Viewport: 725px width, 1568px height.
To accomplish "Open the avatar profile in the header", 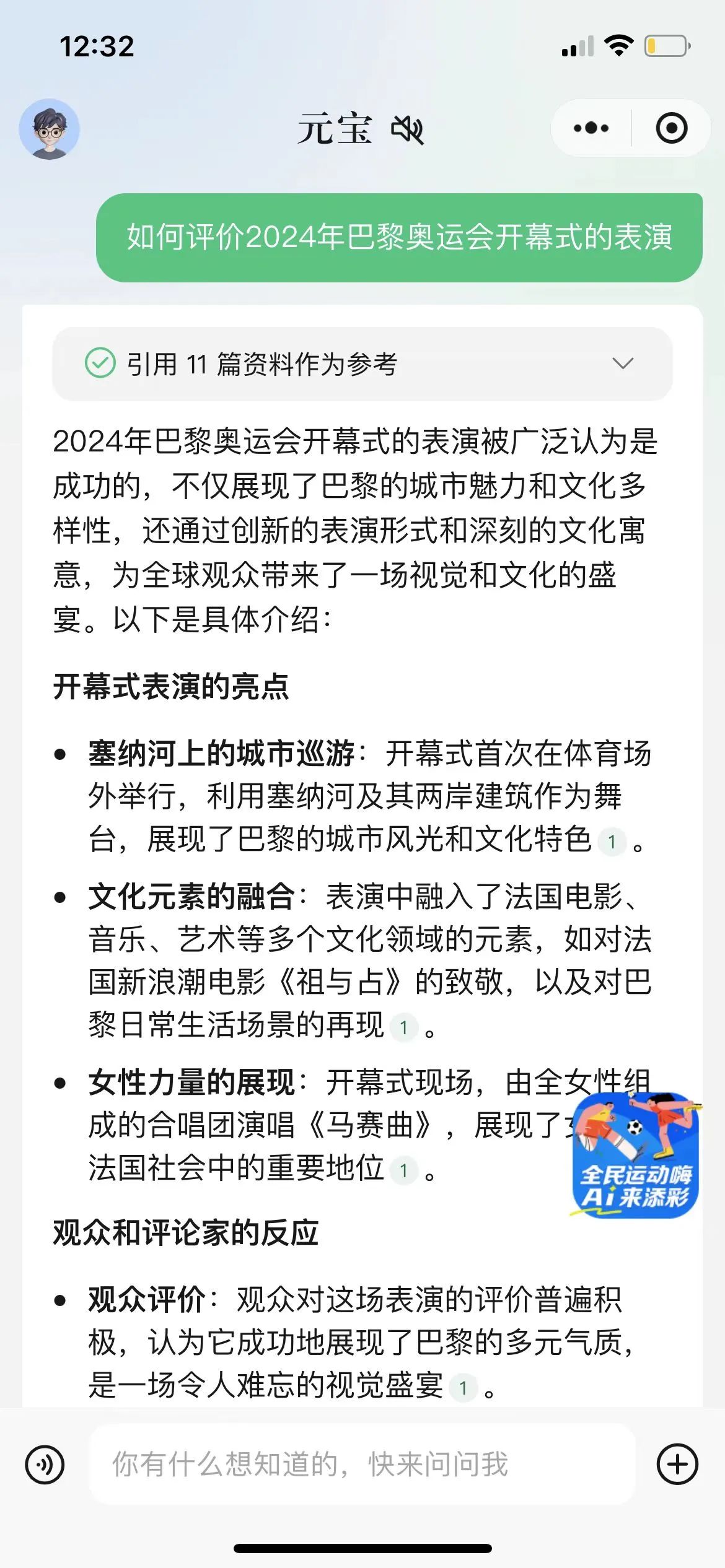I will (49, 129).
